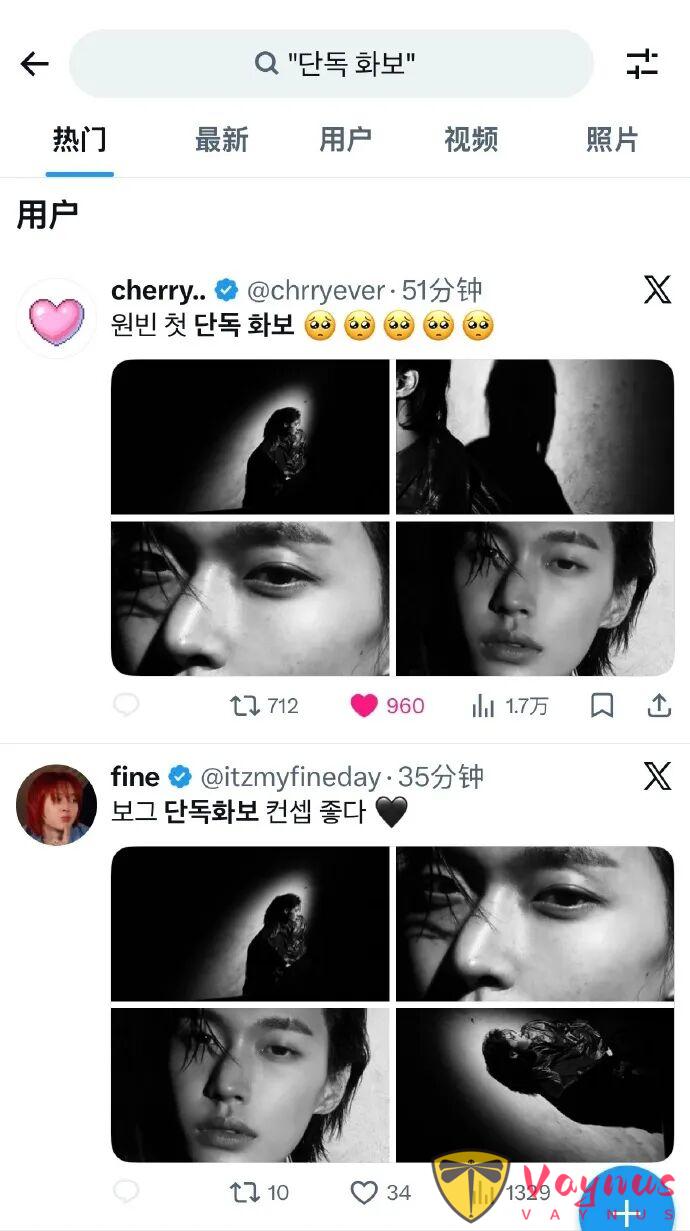This screenshot has height=1231, width=690.
Task: Open the Grok icon on cherry..'s post
Action: click(x=657, y=290)
